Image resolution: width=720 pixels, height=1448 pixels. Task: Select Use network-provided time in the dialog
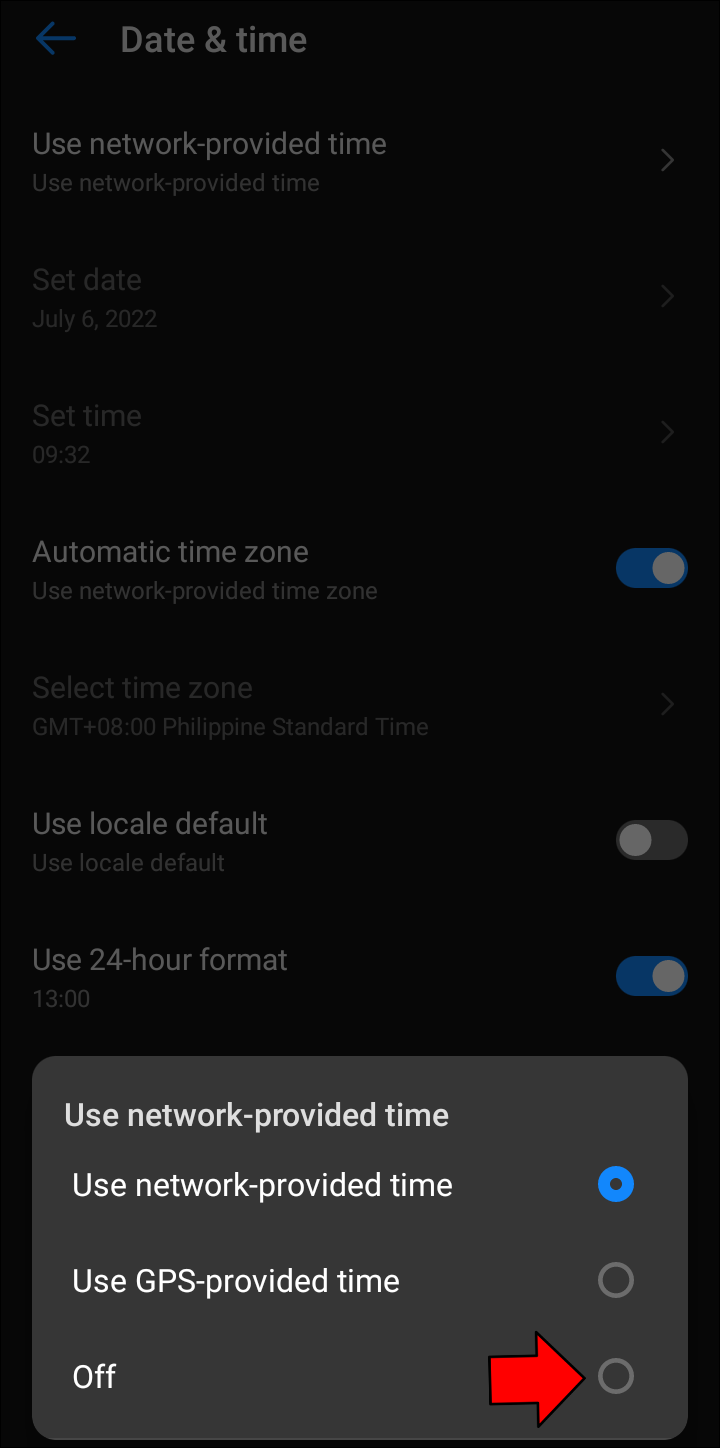[615, 1185]
